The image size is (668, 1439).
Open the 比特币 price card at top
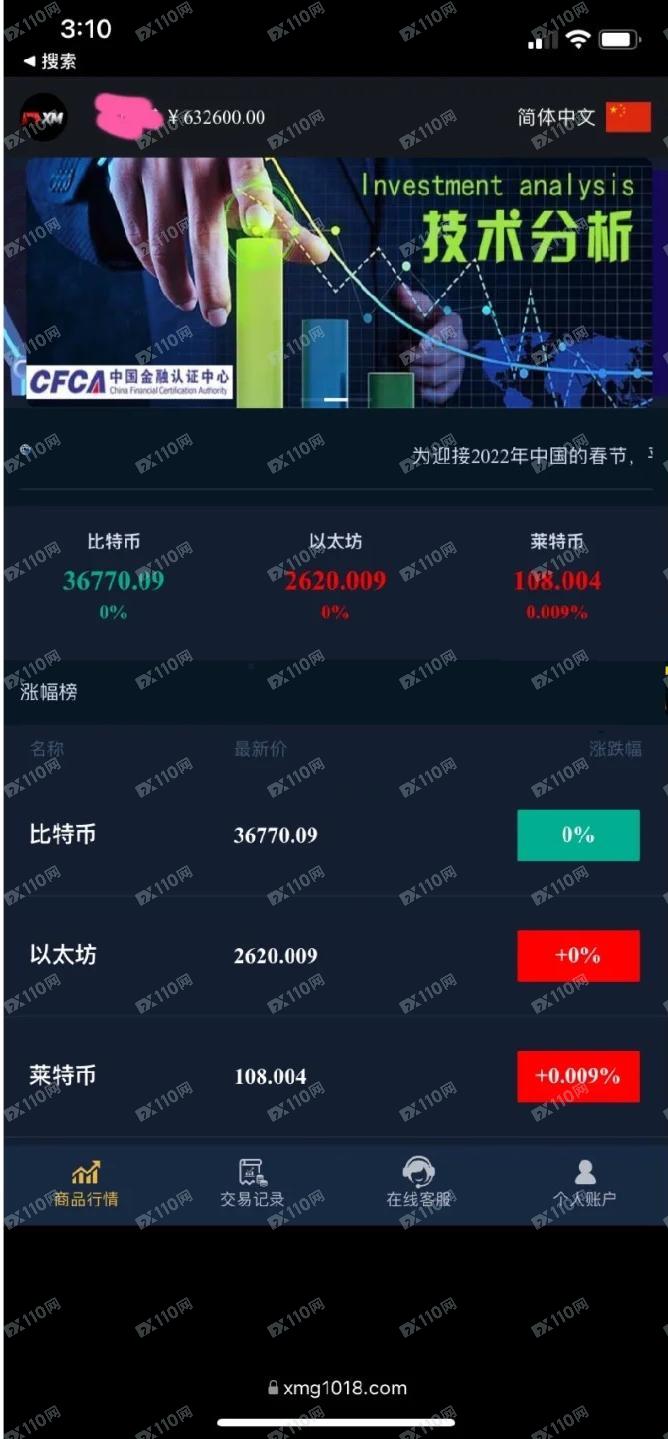click(x=113, y=579)
